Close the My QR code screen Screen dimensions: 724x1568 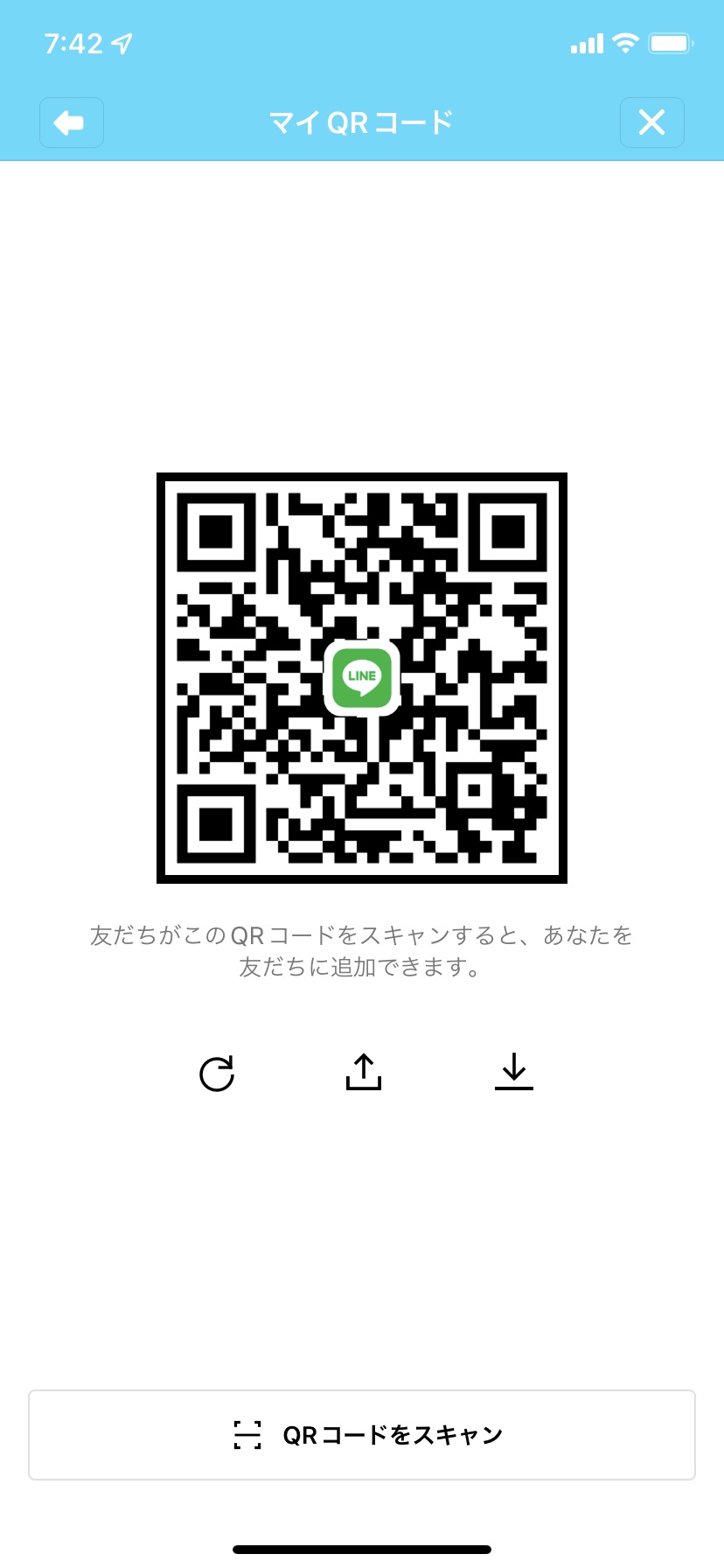pos(651,122)
